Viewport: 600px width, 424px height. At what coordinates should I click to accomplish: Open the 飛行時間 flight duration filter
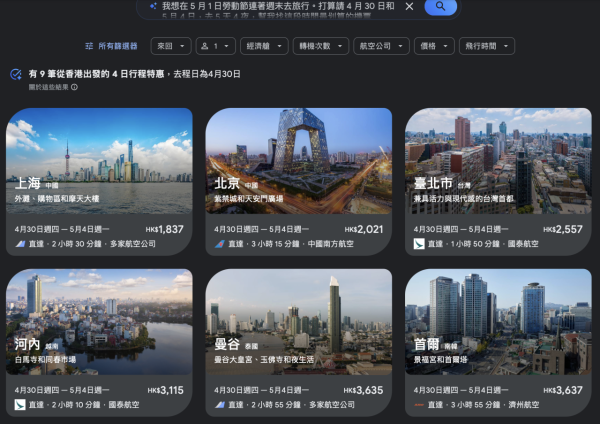(x=486, y=46)
